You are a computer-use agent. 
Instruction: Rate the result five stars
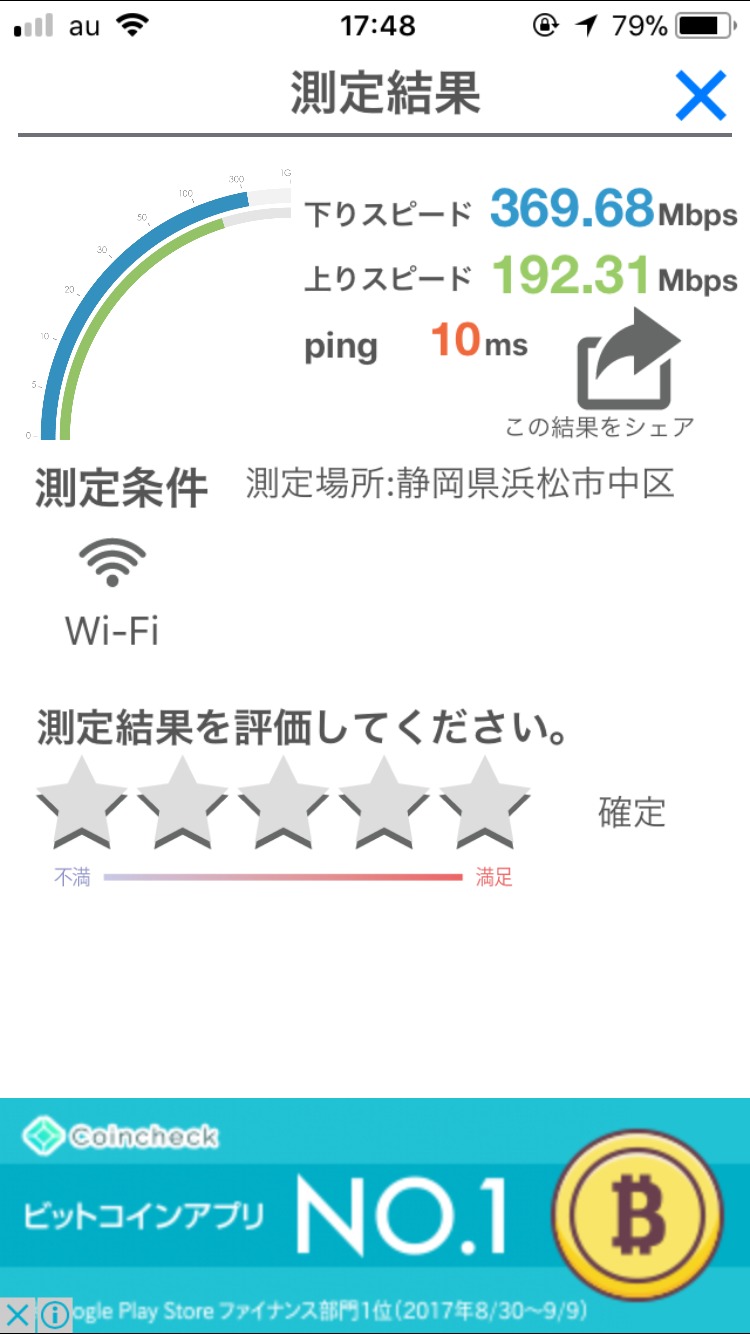(485, 803)
